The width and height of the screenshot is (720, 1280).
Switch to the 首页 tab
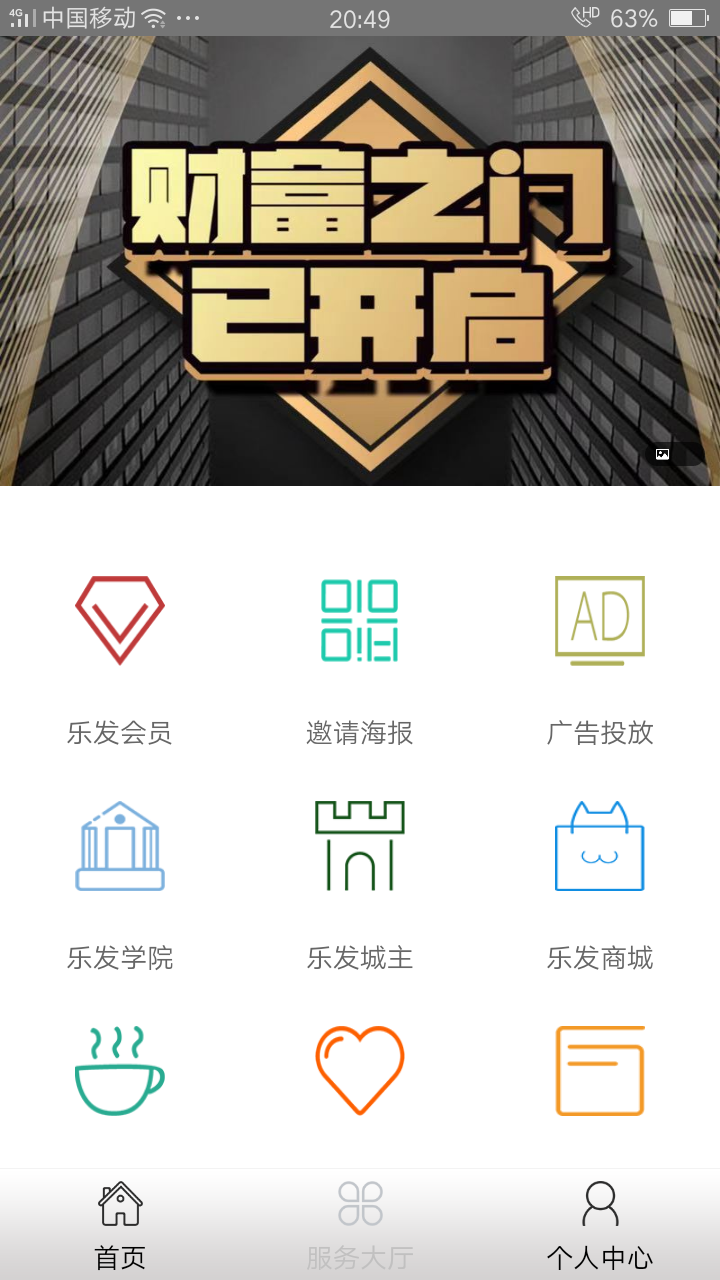120,1224
